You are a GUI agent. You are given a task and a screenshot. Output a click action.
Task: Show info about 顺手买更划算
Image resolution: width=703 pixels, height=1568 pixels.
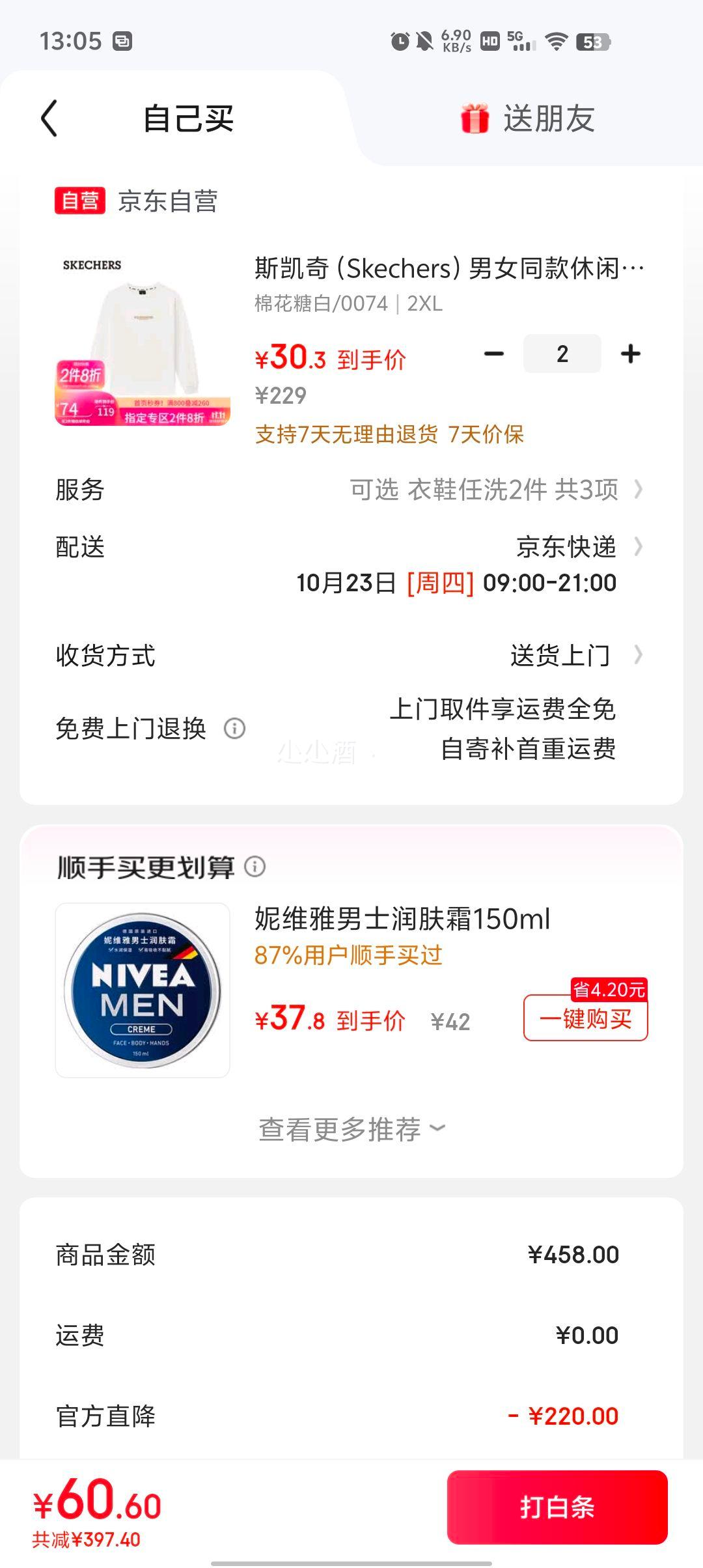click(255, 867)
